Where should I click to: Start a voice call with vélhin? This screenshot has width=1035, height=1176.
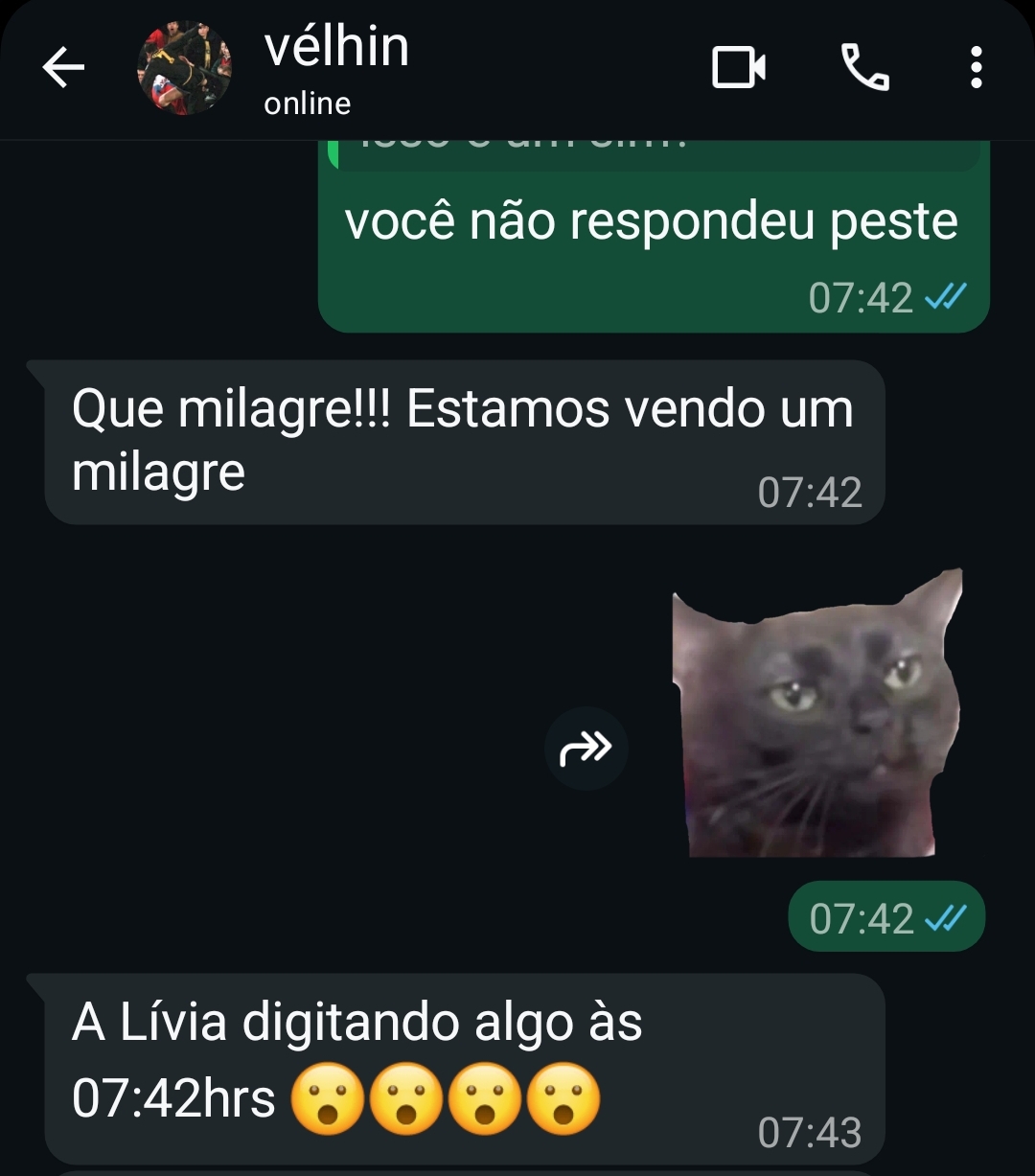(864, 68)
